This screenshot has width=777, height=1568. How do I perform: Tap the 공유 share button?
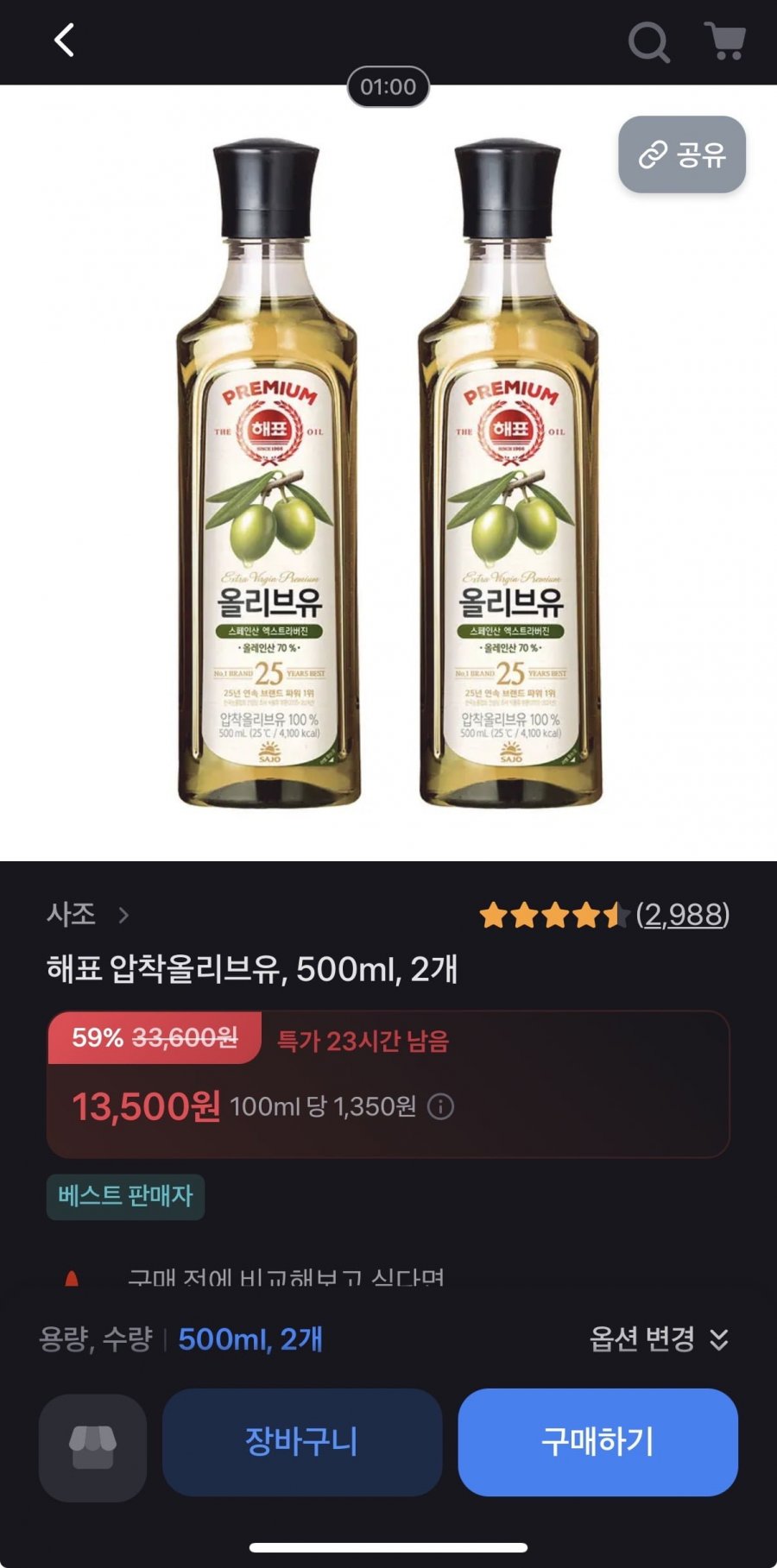pyautogui.click(x=681, y=155)
